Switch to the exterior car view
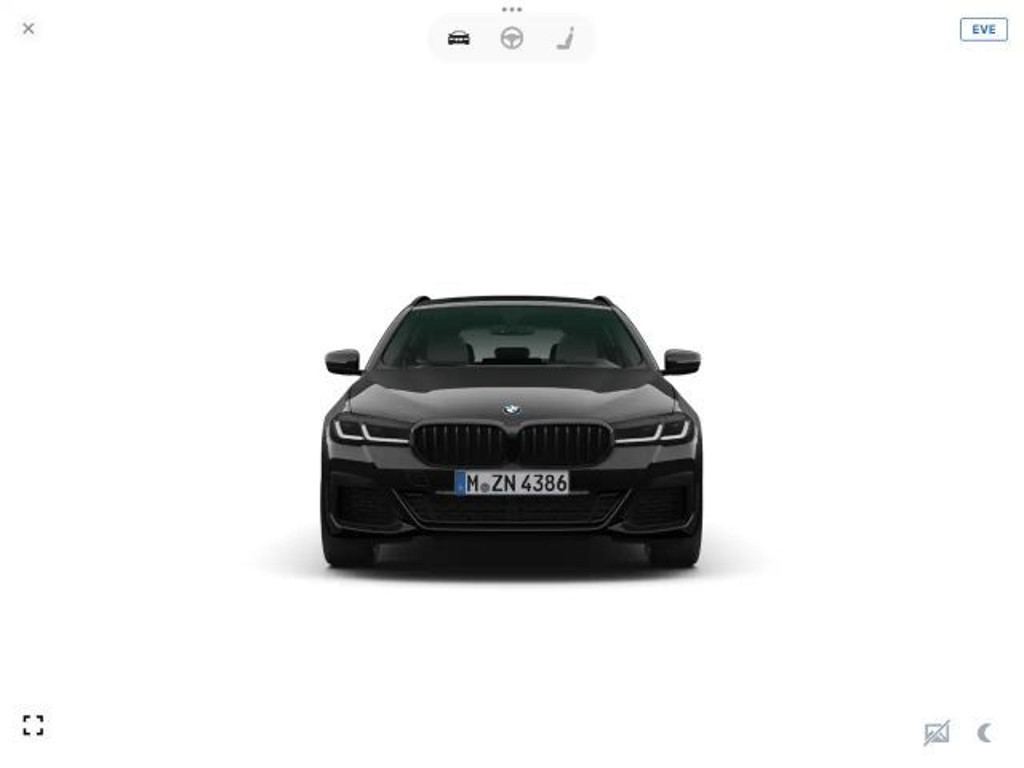Viewport: 1024px width, 768px height. pos(459,38)
